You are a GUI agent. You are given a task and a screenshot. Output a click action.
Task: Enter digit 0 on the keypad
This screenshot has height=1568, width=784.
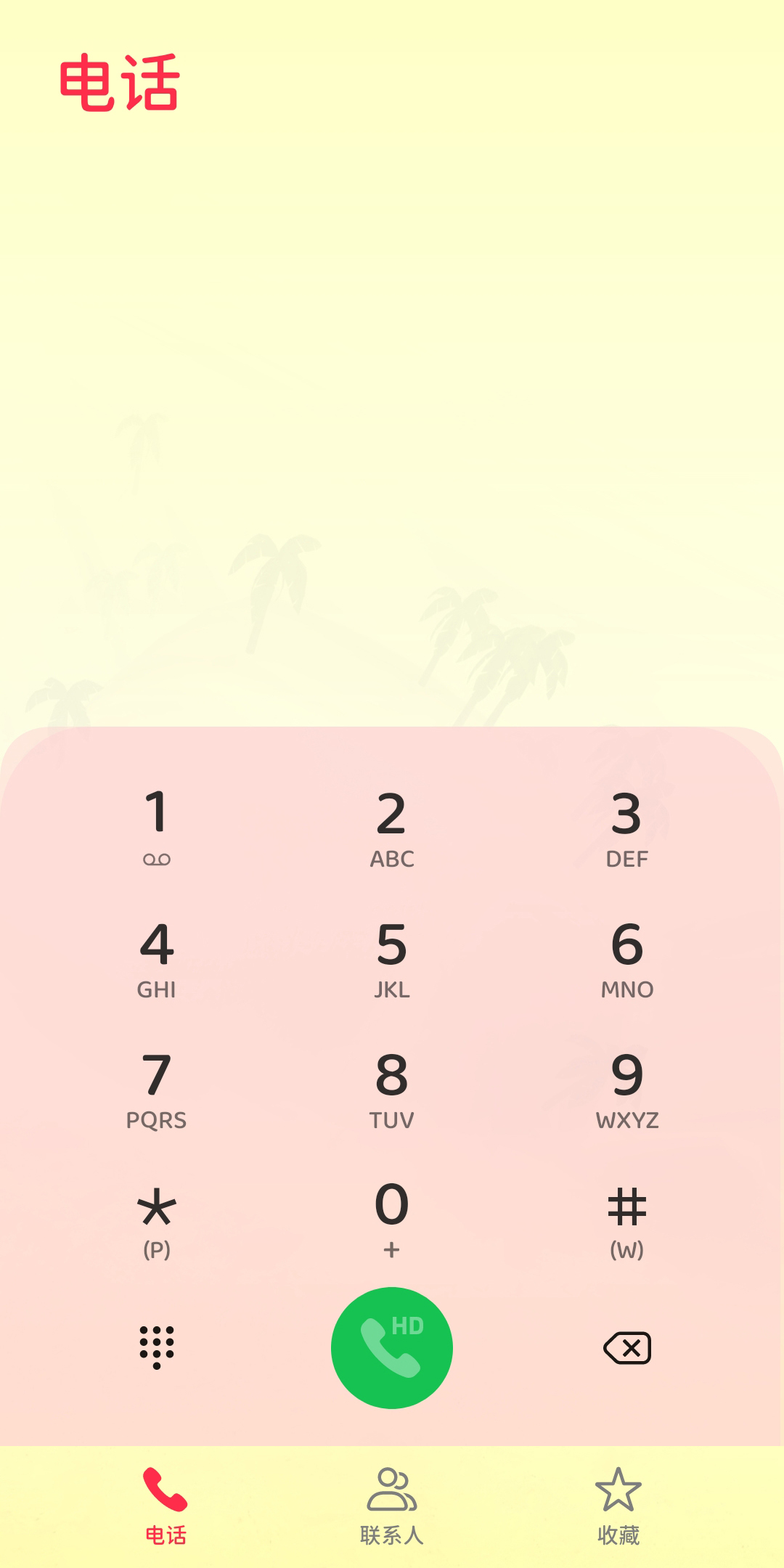tap(392, 1220)
